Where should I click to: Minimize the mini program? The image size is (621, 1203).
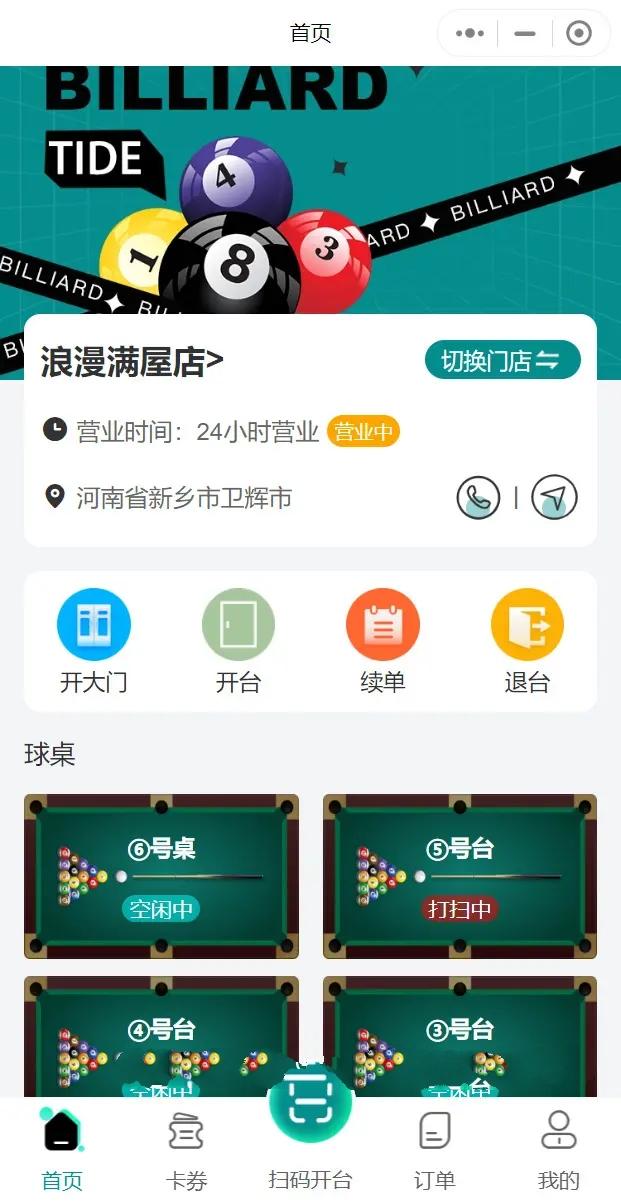(x=525, y=33)
